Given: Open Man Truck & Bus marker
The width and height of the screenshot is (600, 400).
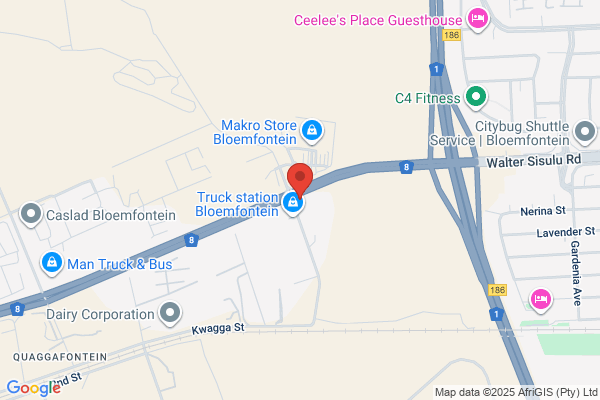Looking at the screenshot, I should 52,264.
